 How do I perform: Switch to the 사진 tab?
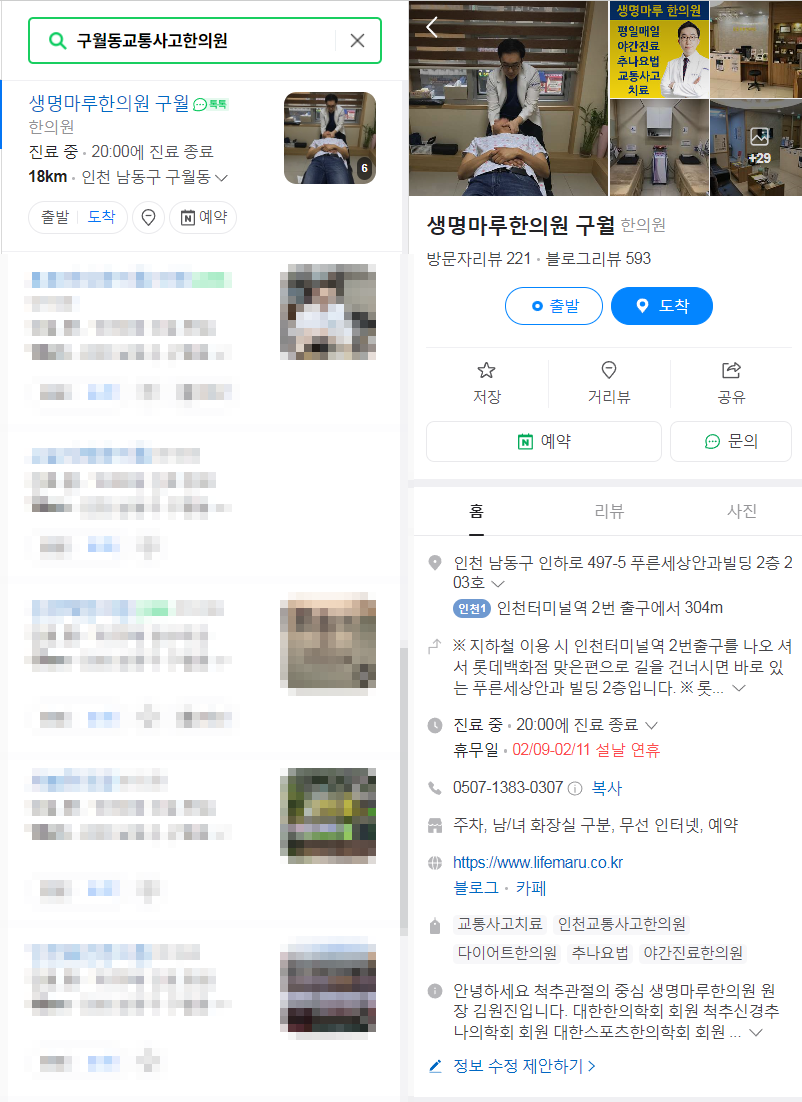741,511
